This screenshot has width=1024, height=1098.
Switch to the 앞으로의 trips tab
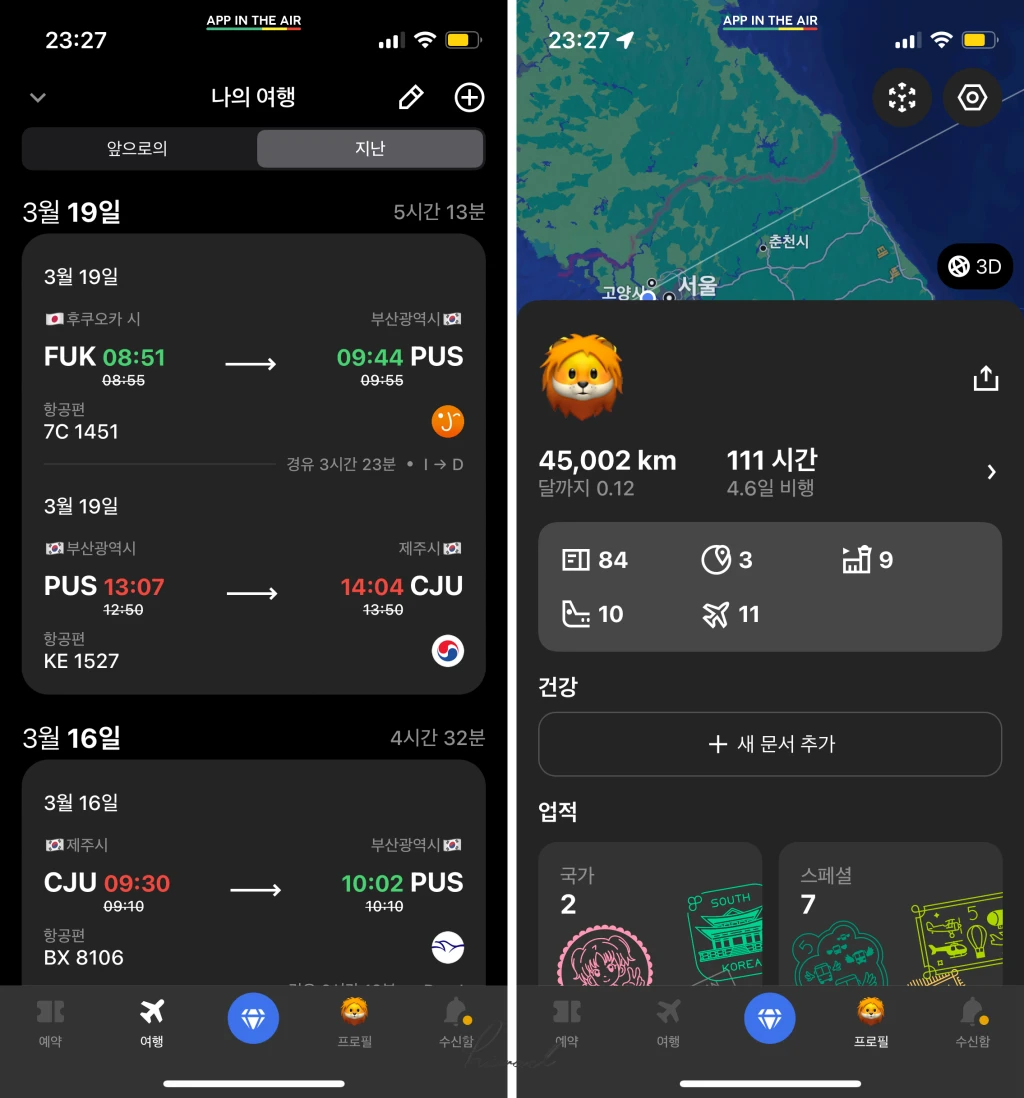click(x=138, y=149)
